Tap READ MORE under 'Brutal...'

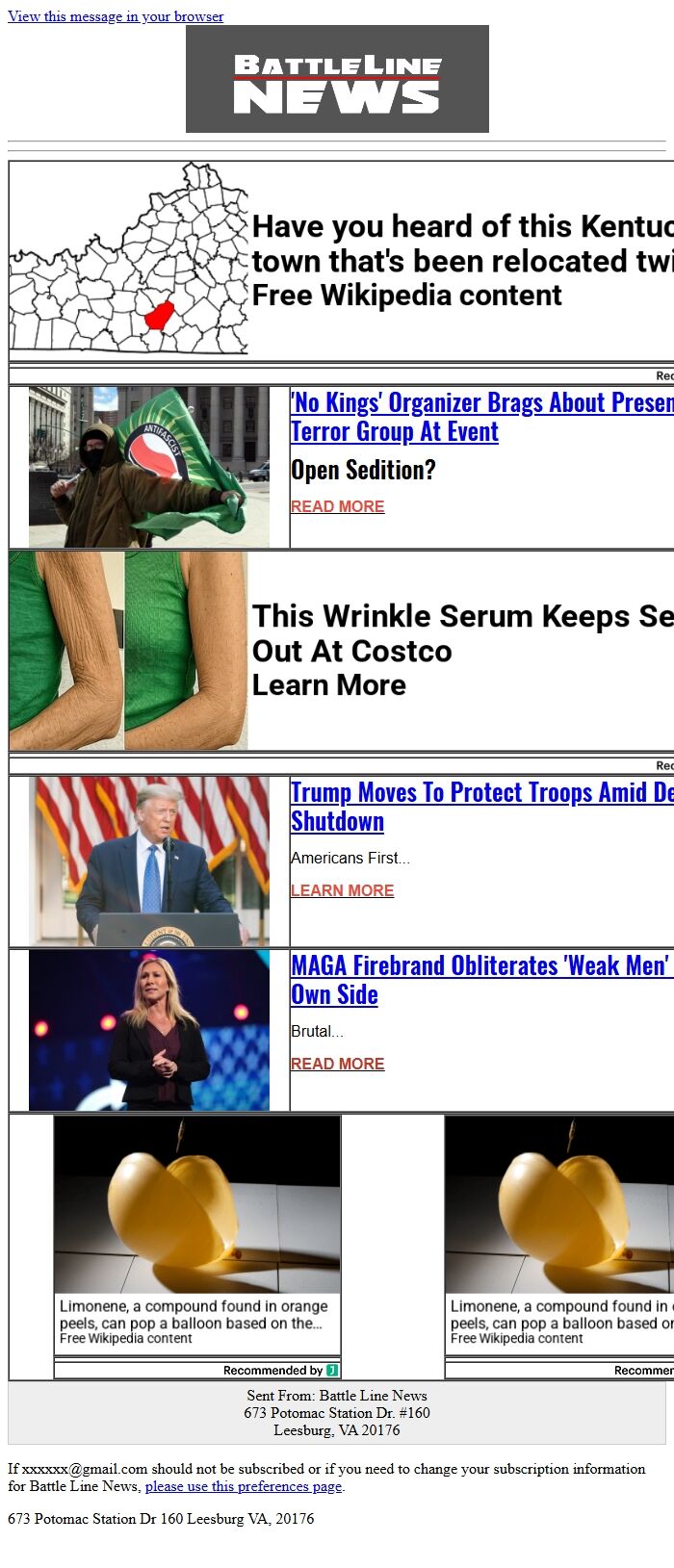pos(337,1064)
